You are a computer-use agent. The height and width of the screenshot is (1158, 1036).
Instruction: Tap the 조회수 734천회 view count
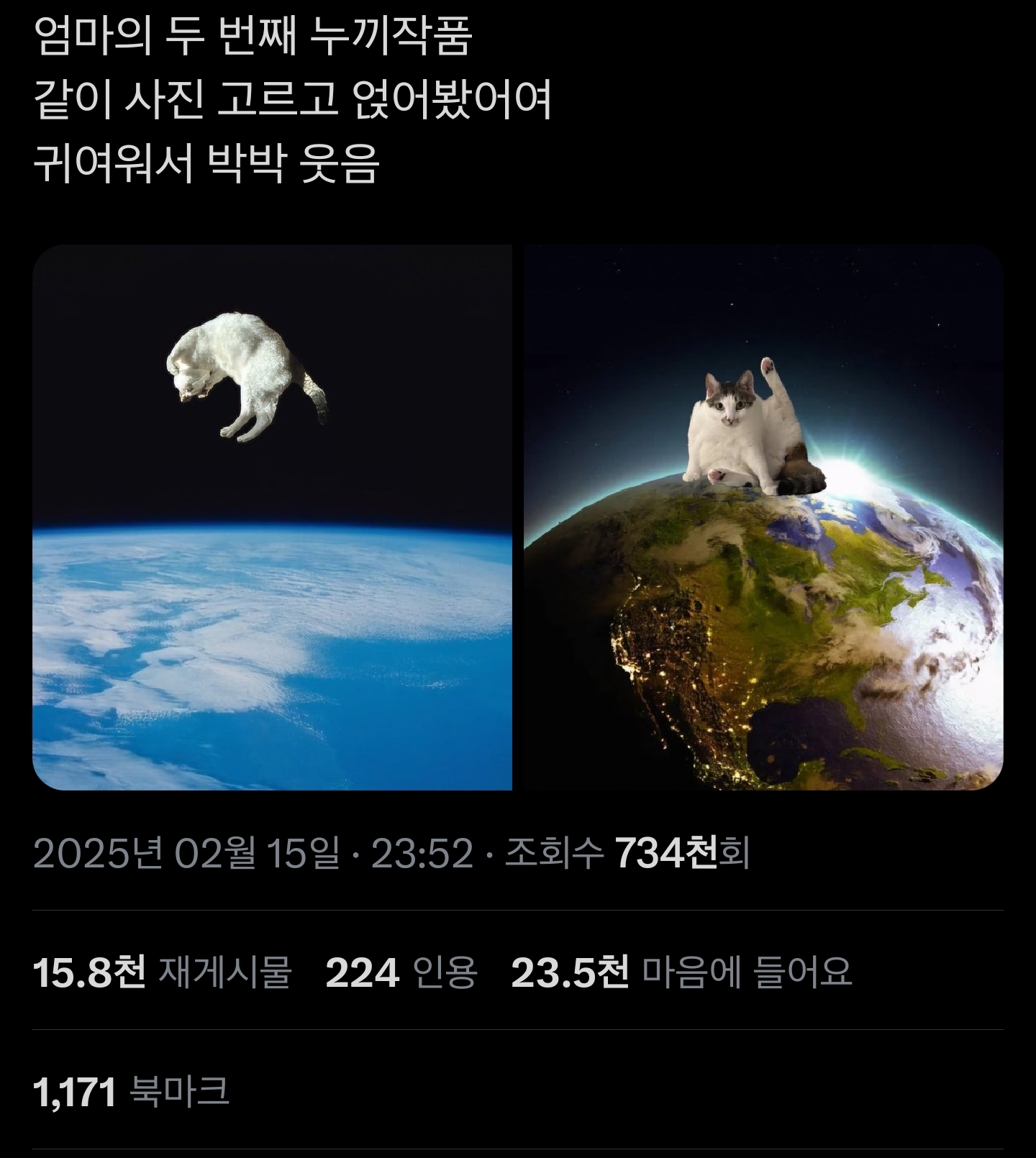627,854
